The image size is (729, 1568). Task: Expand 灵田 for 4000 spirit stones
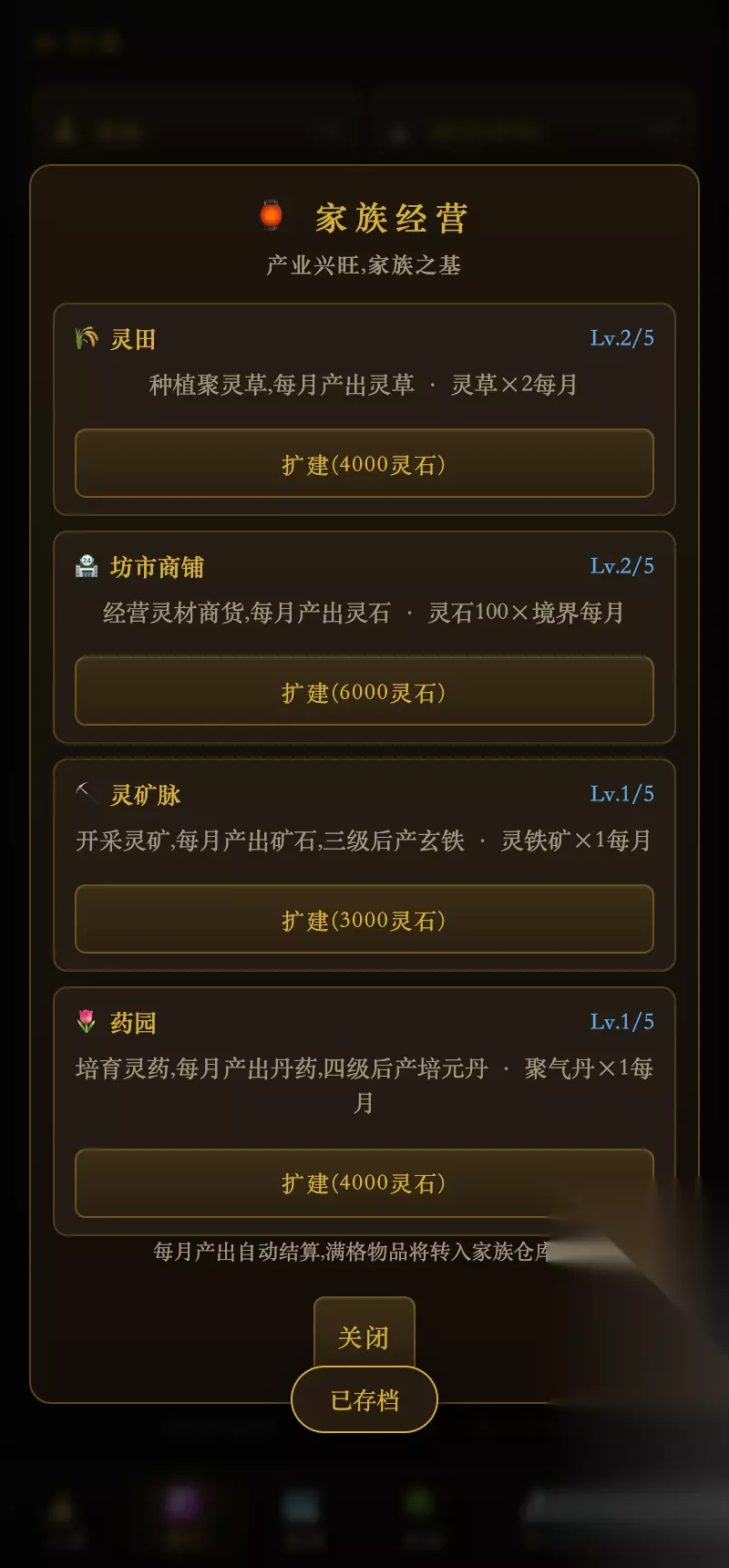(364, 463)
